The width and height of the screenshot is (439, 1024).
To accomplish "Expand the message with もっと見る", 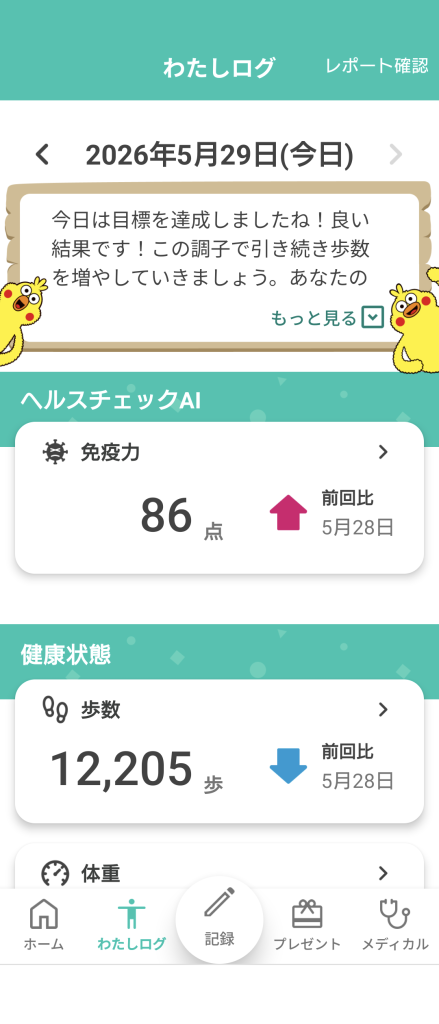I will tap(327, 318).
